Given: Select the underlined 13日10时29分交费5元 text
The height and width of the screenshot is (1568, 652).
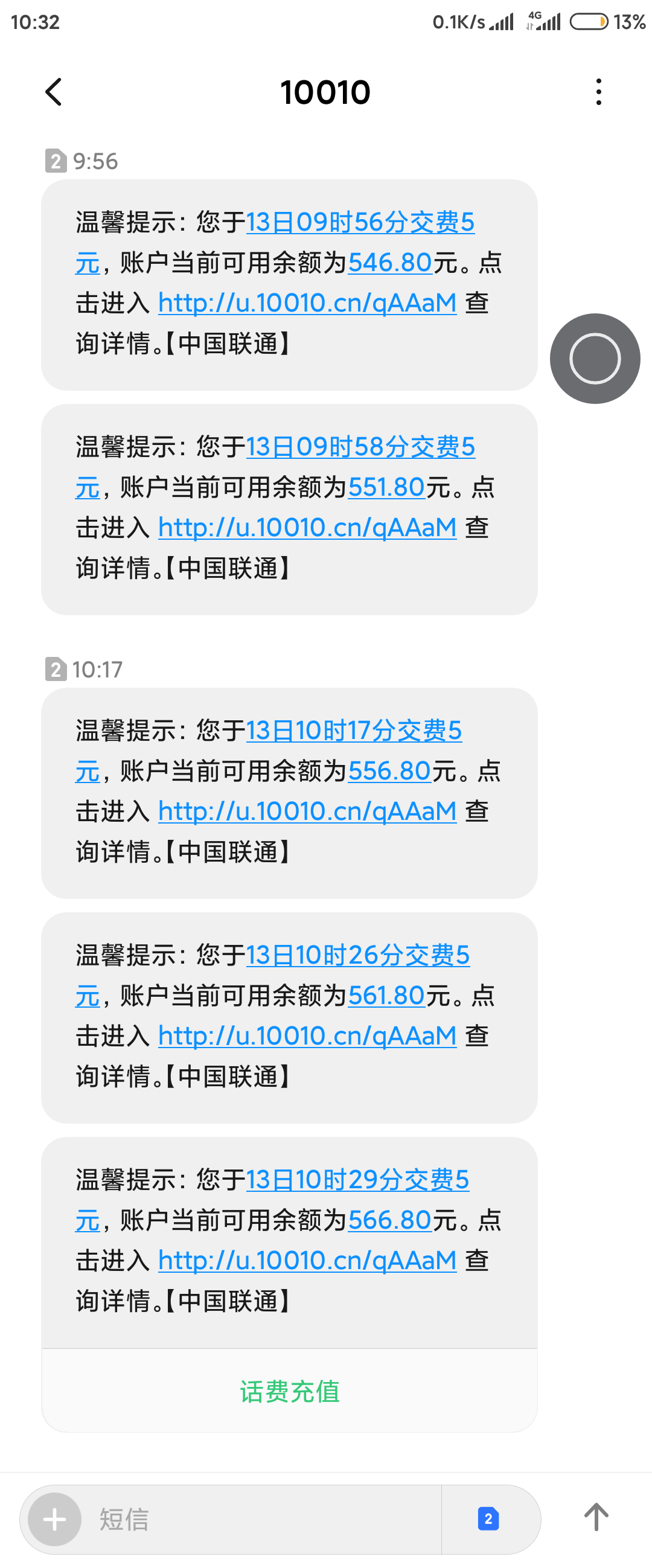Looking at the screenshot, I should 357,1180.
